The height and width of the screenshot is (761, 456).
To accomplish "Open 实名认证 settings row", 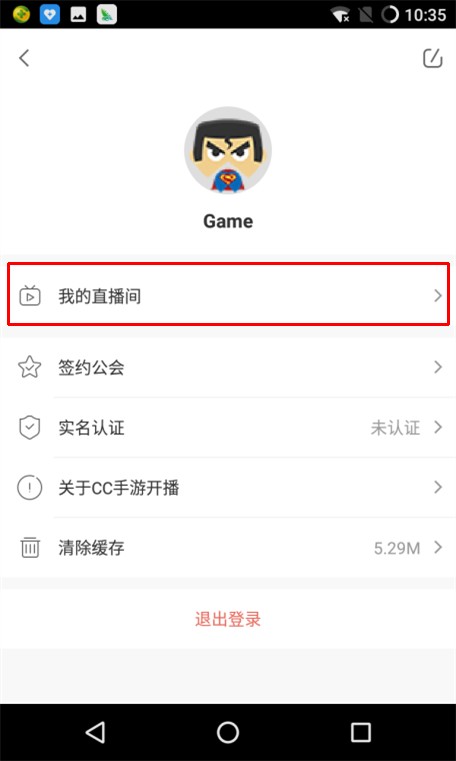I will coord(228,428).
